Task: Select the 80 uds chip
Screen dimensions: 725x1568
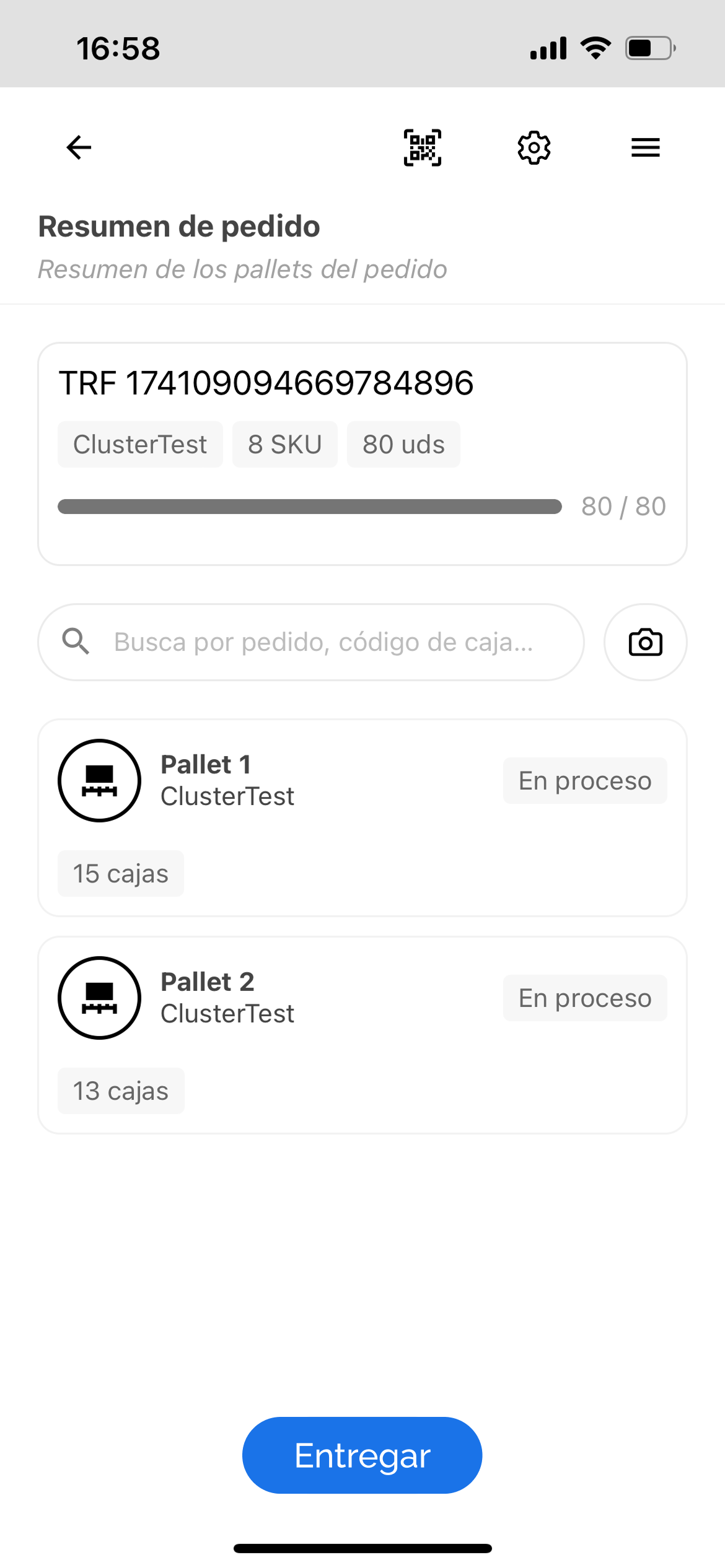Action: (x=403, y=444)
